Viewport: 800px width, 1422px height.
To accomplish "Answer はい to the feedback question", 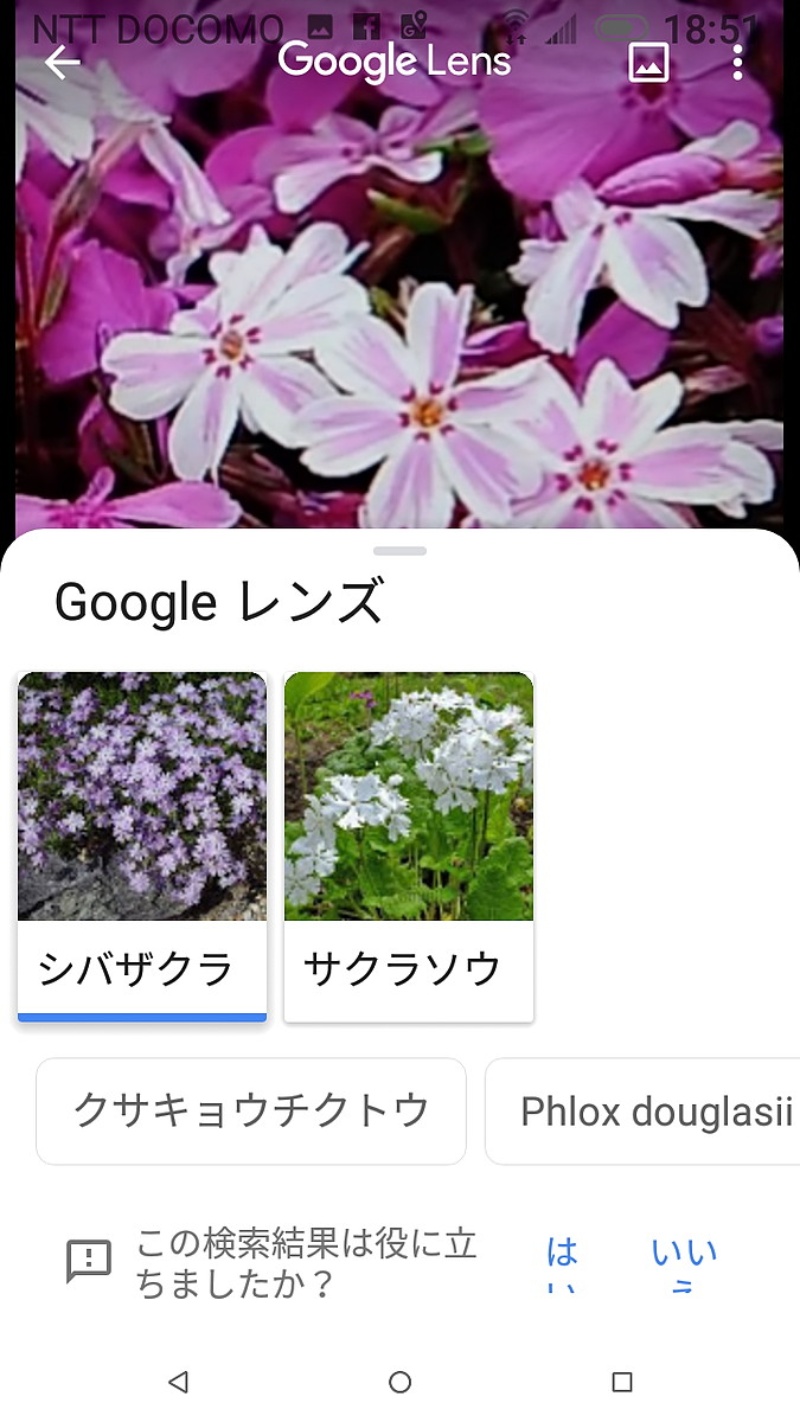I will [562, 1262].
